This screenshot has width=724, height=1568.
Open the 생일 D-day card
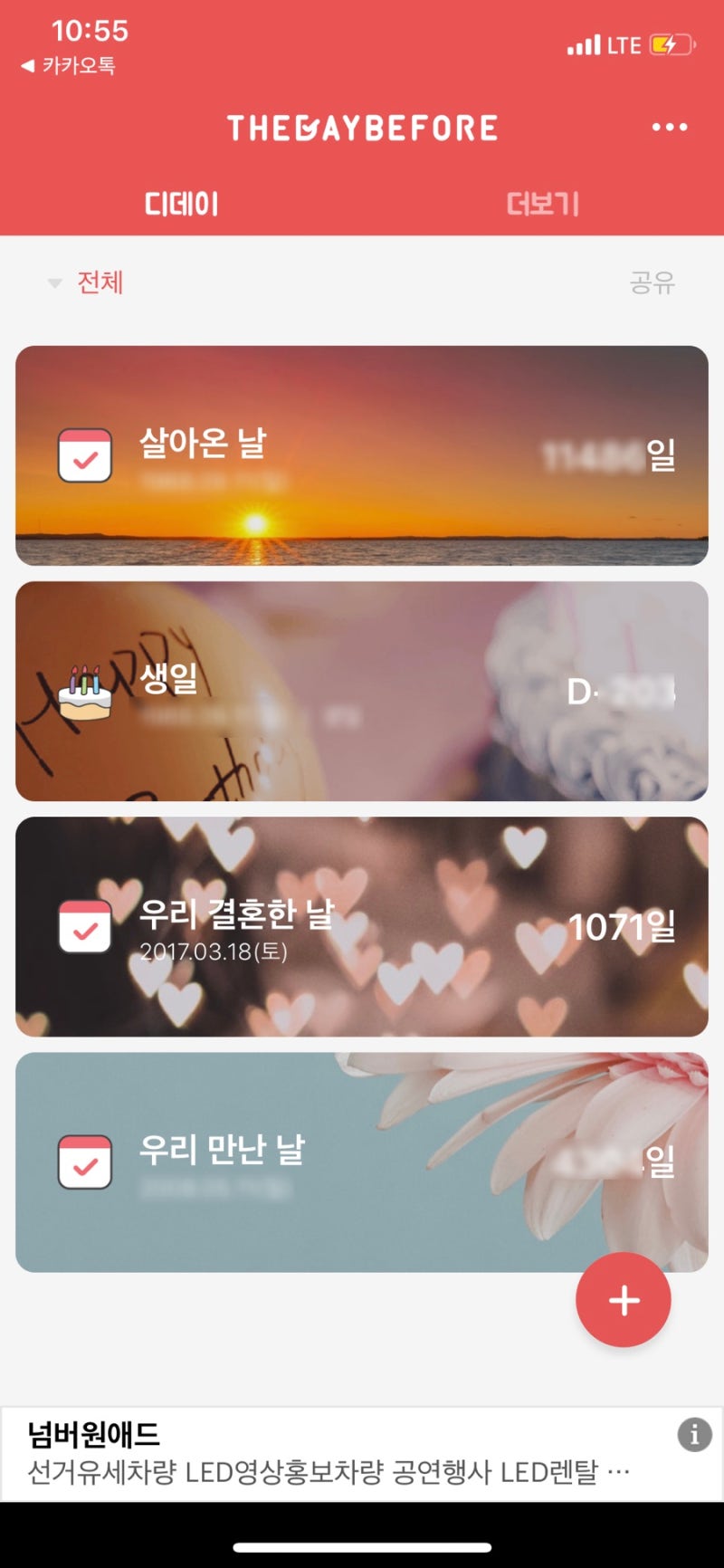coord(361,691)
